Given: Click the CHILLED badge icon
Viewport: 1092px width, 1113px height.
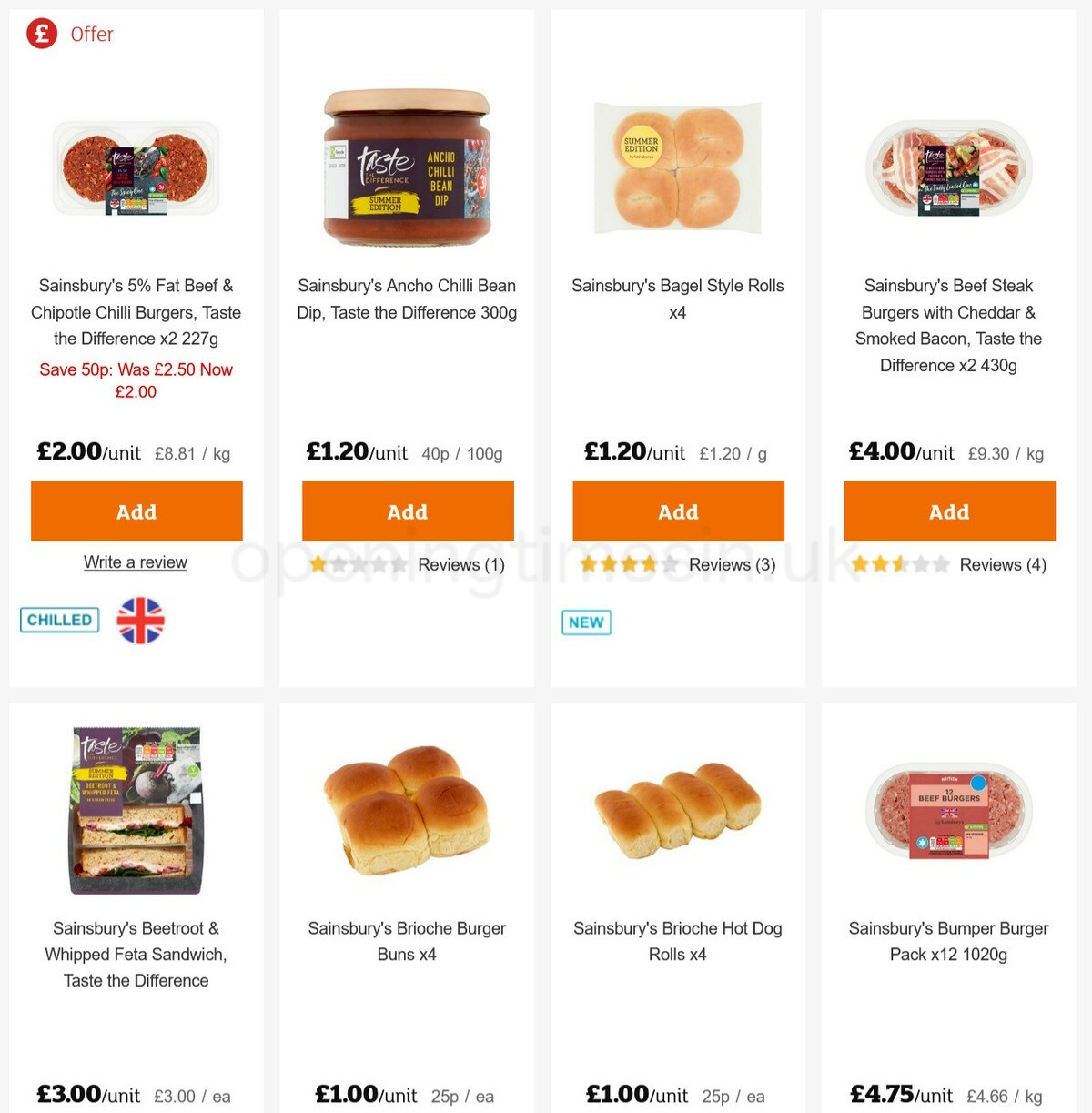Looking at the screenshot, I should 58,620.
